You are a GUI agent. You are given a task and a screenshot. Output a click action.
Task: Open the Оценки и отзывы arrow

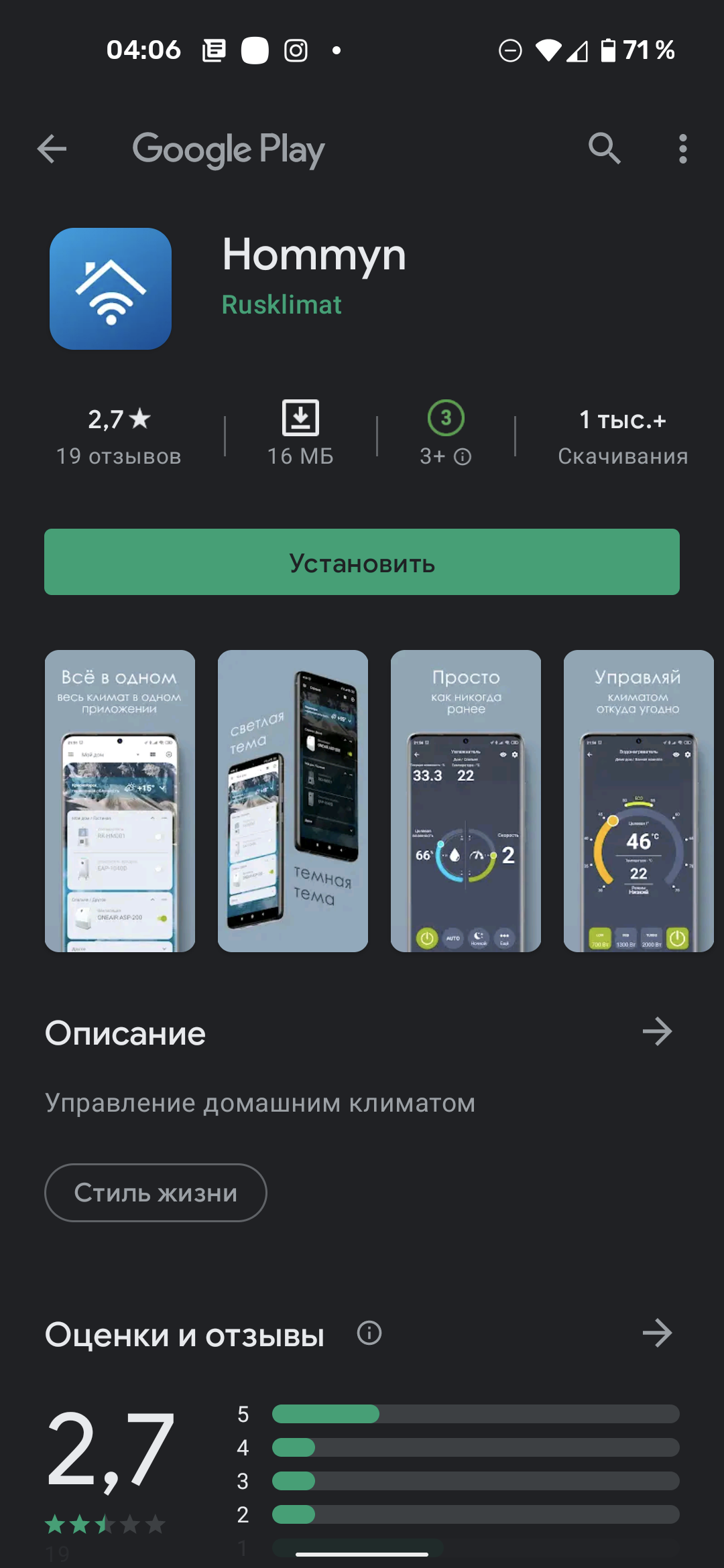click(657, 1333)
